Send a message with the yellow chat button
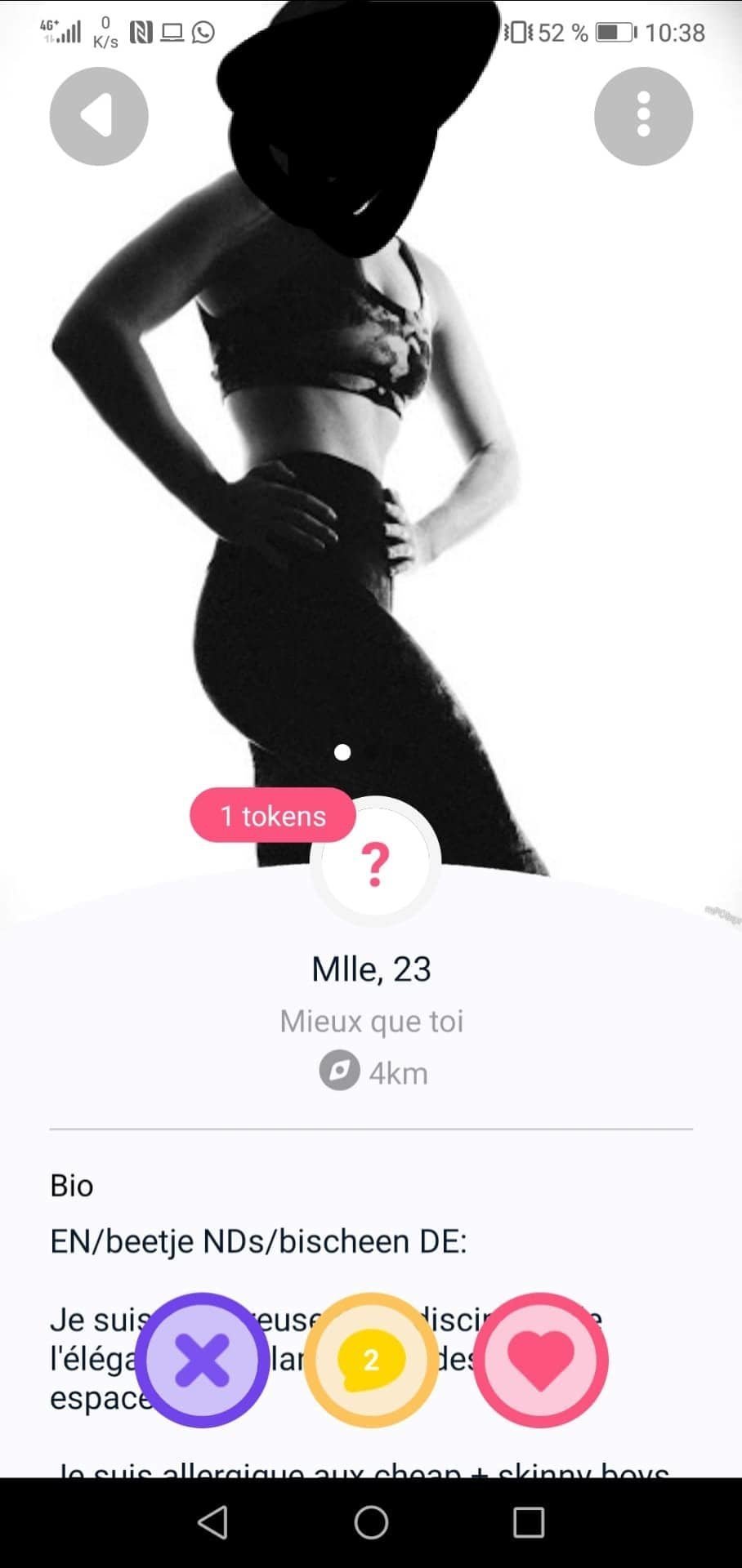 pos(371,1360)
